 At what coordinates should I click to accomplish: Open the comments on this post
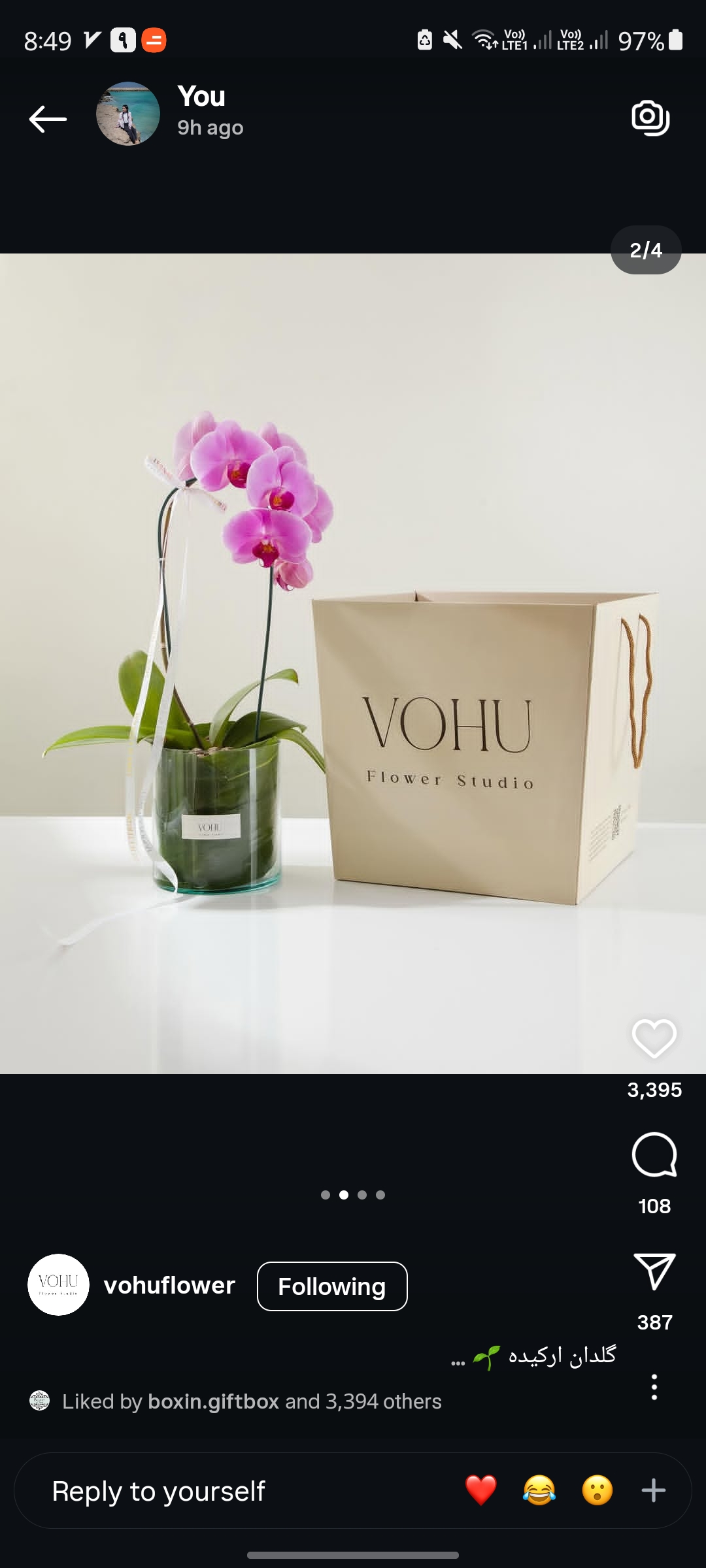654,1155
